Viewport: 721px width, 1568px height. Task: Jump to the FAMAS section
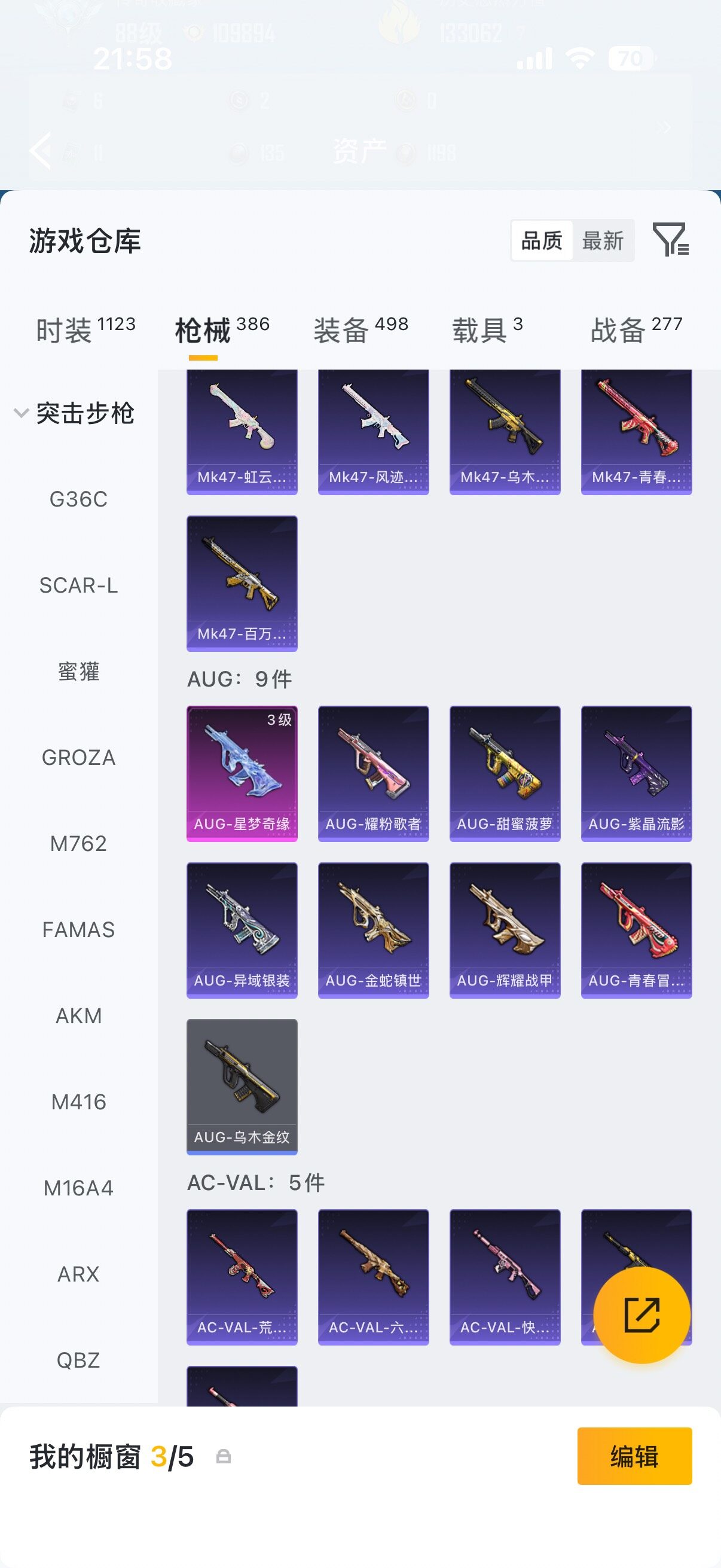78,929
